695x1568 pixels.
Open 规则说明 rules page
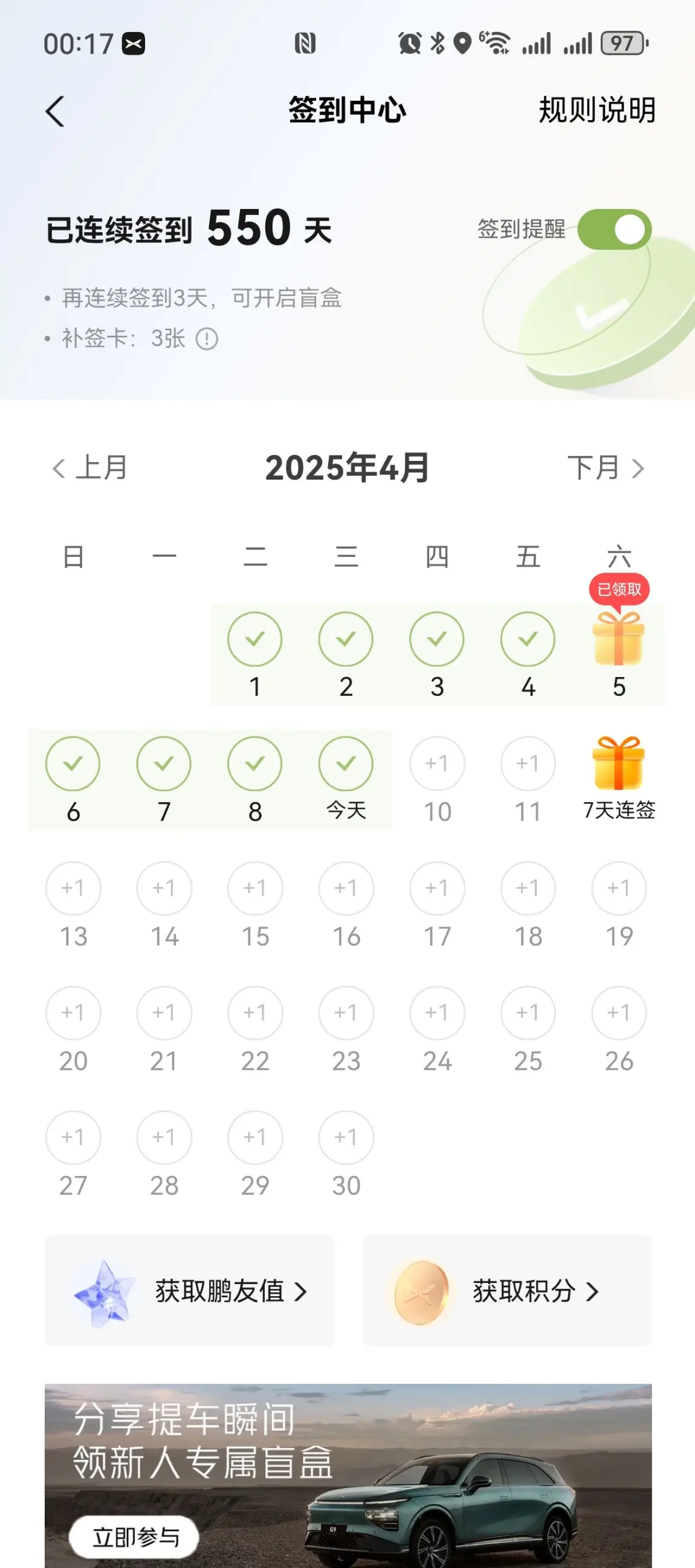(x=596, y=110)
